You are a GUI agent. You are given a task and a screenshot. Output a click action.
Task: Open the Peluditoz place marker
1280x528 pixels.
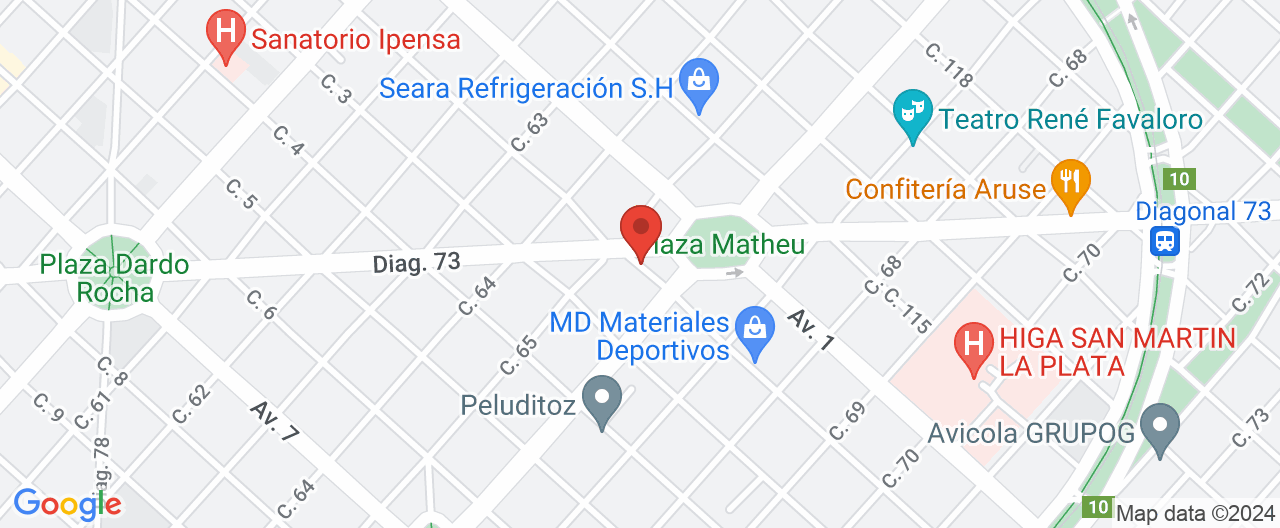[602, 400]
